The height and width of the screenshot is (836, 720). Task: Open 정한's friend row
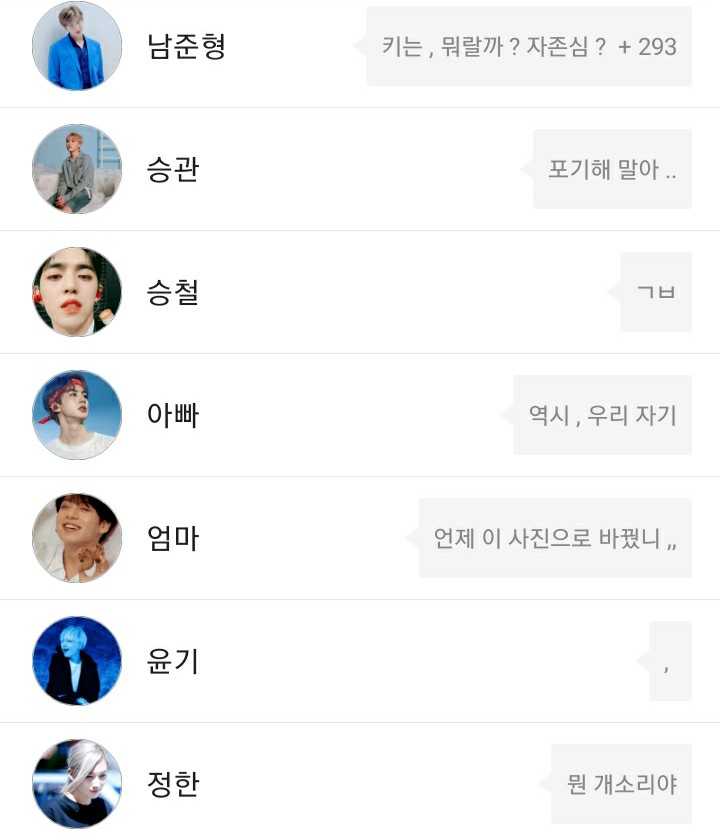click(172, 784)
